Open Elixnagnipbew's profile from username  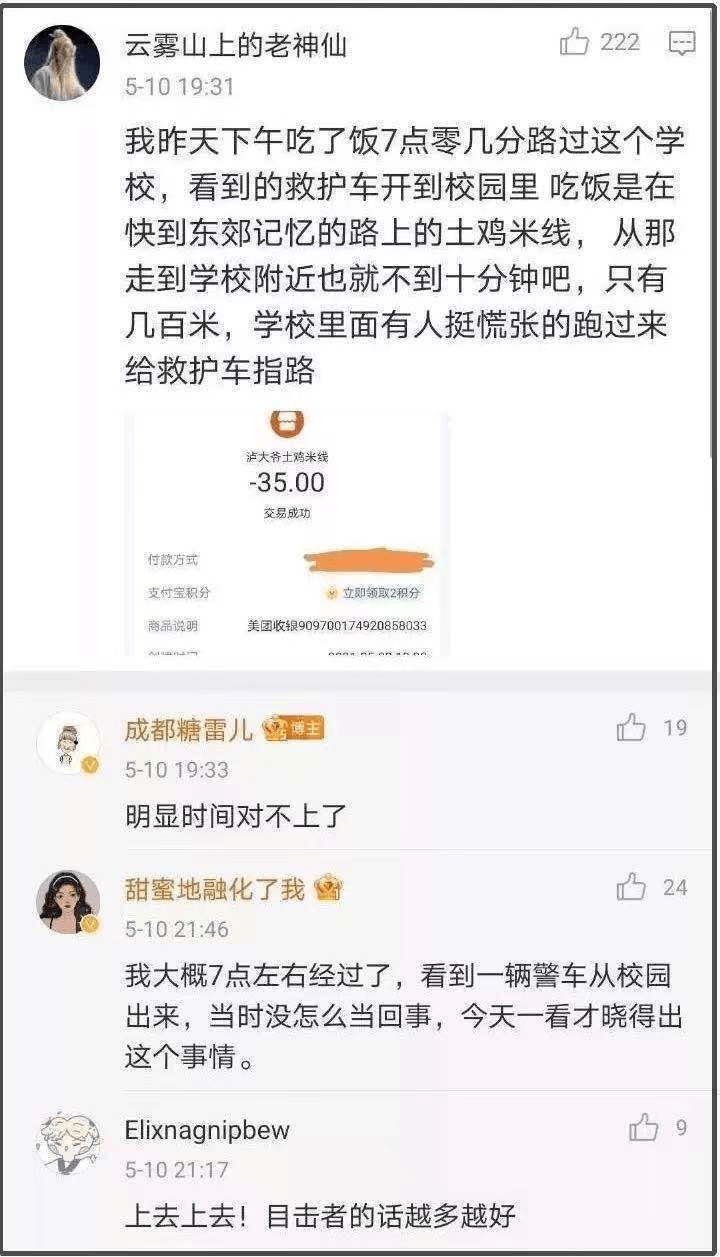(207, 1130)
